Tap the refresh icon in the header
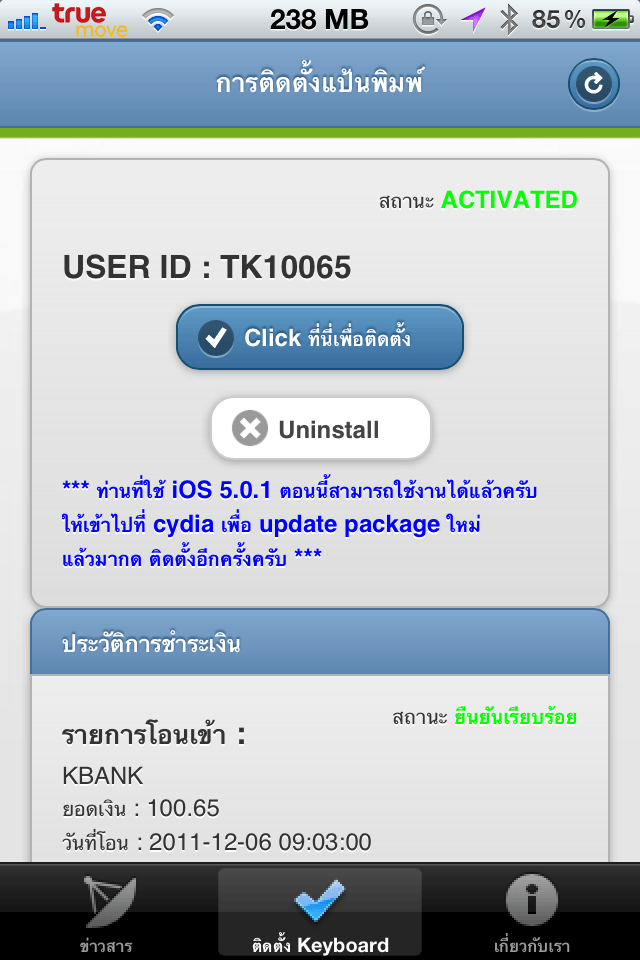 pos(594,84)
